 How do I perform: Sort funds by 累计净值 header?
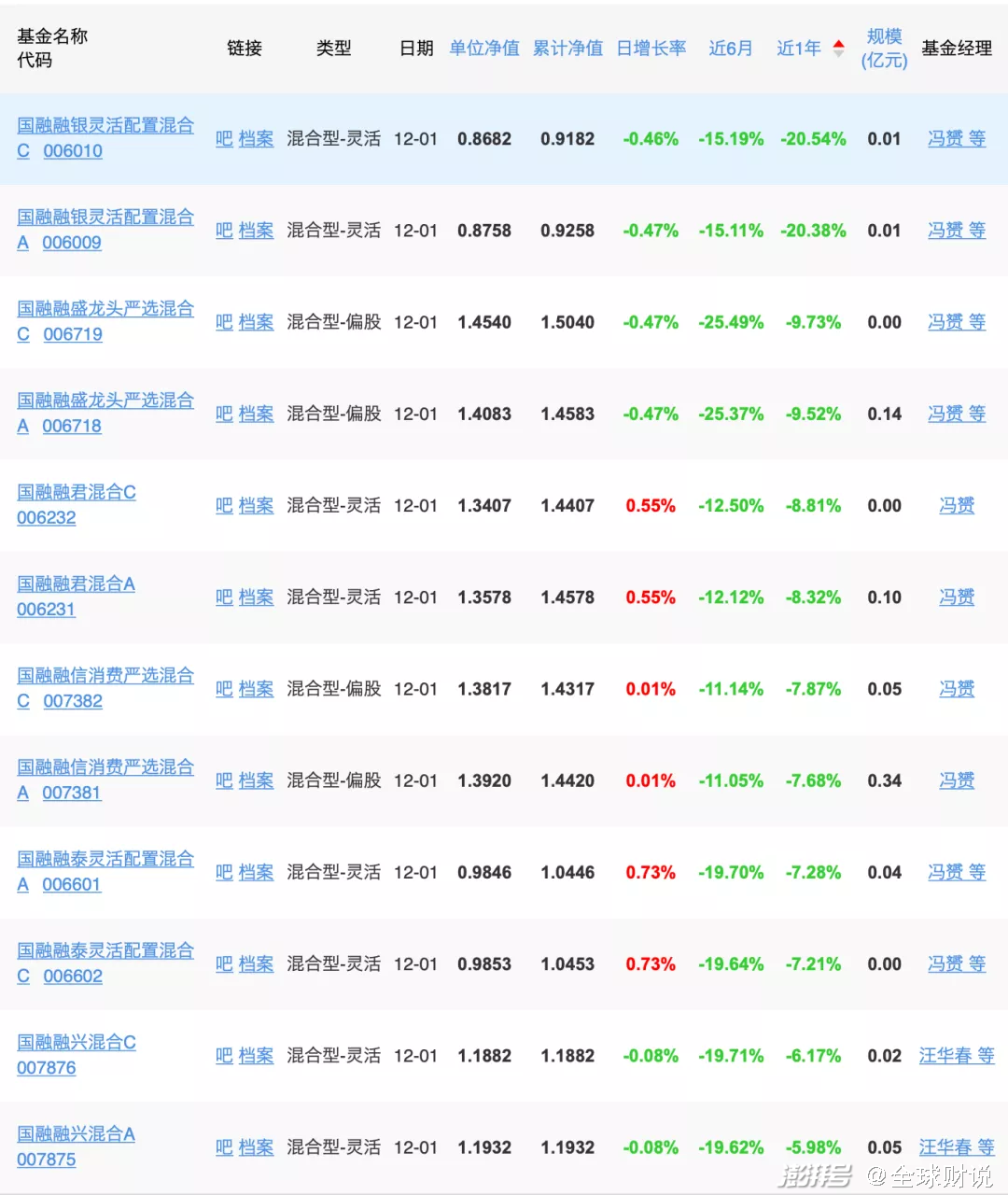[x=567, y=49]
